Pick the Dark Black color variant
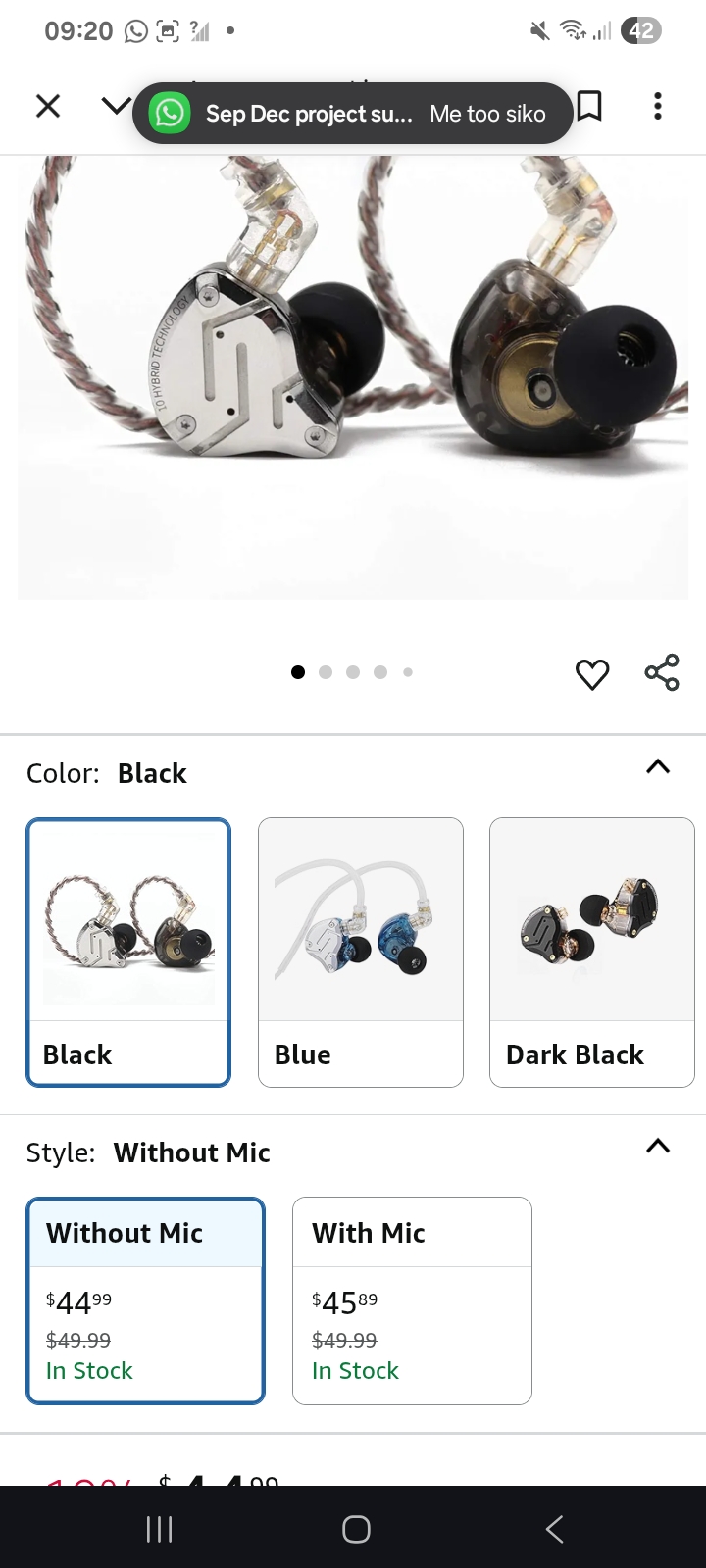The width and height of the screenshot is (706, 1568). pyautogui.click(x=591, y=953)
